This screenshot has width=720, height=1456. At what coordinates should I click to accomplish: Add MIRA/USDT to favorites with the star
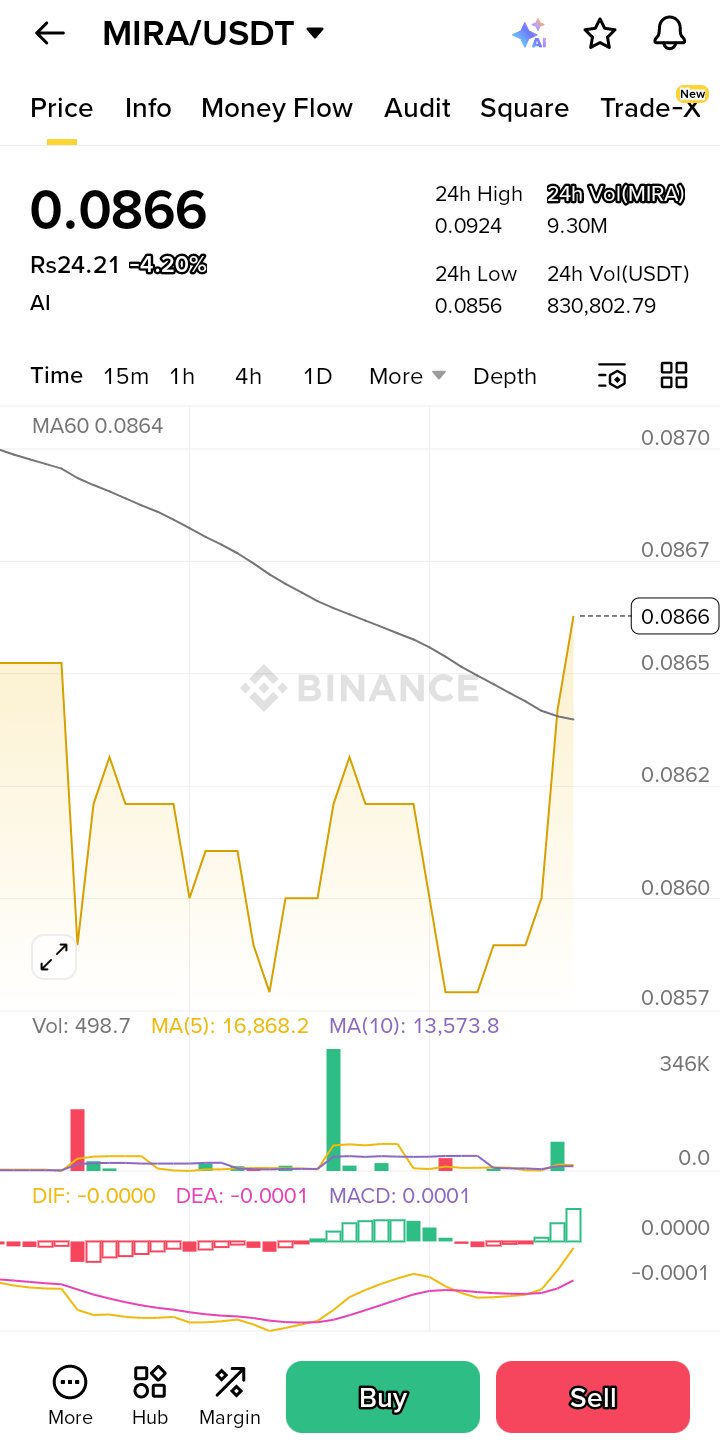coord(600,33)
